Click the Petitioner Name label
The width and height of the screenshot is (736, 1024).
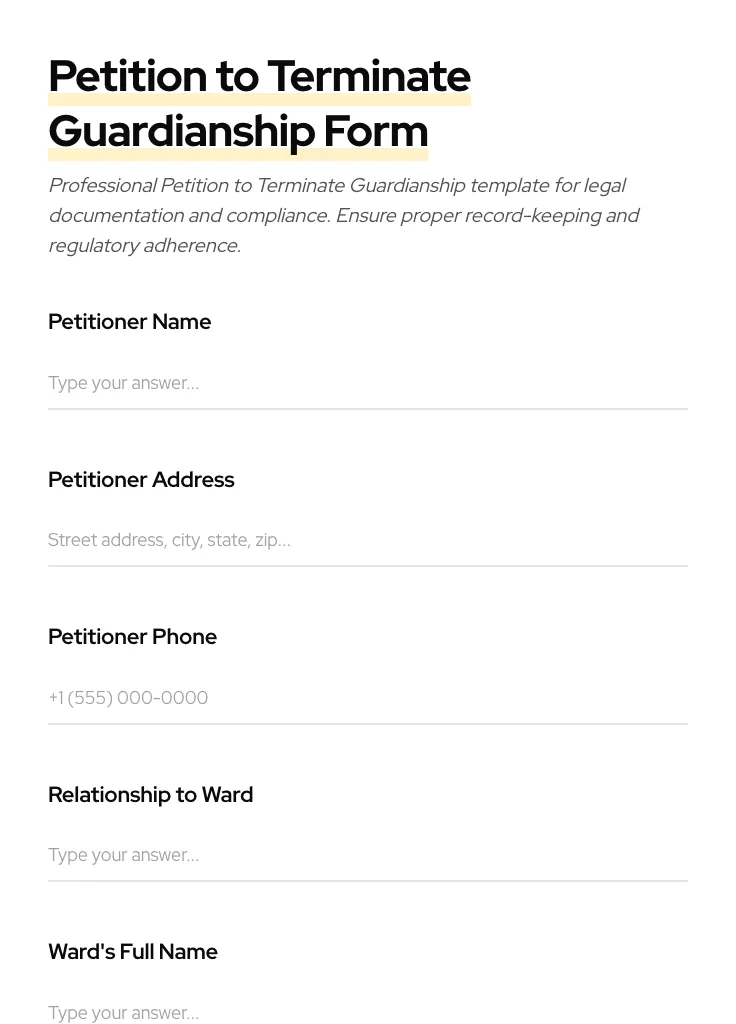coord(129,321)
